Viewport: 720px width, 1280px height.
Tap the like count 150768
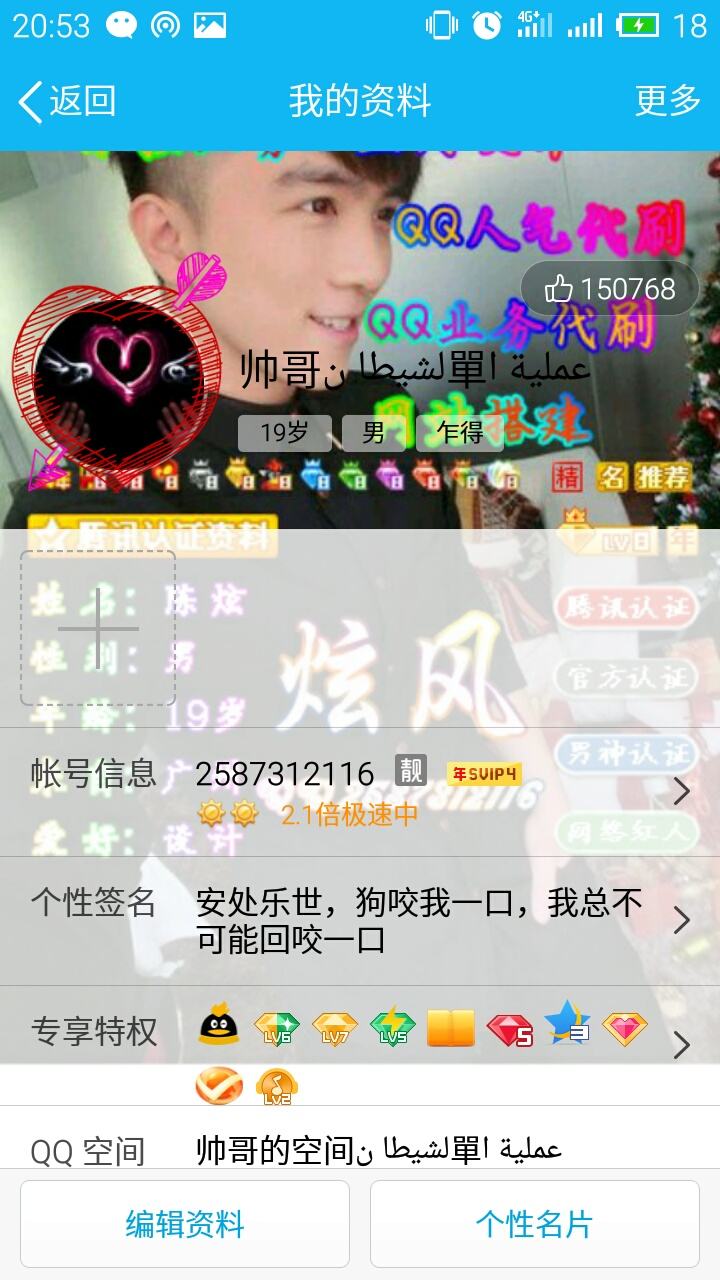point(610,289)
